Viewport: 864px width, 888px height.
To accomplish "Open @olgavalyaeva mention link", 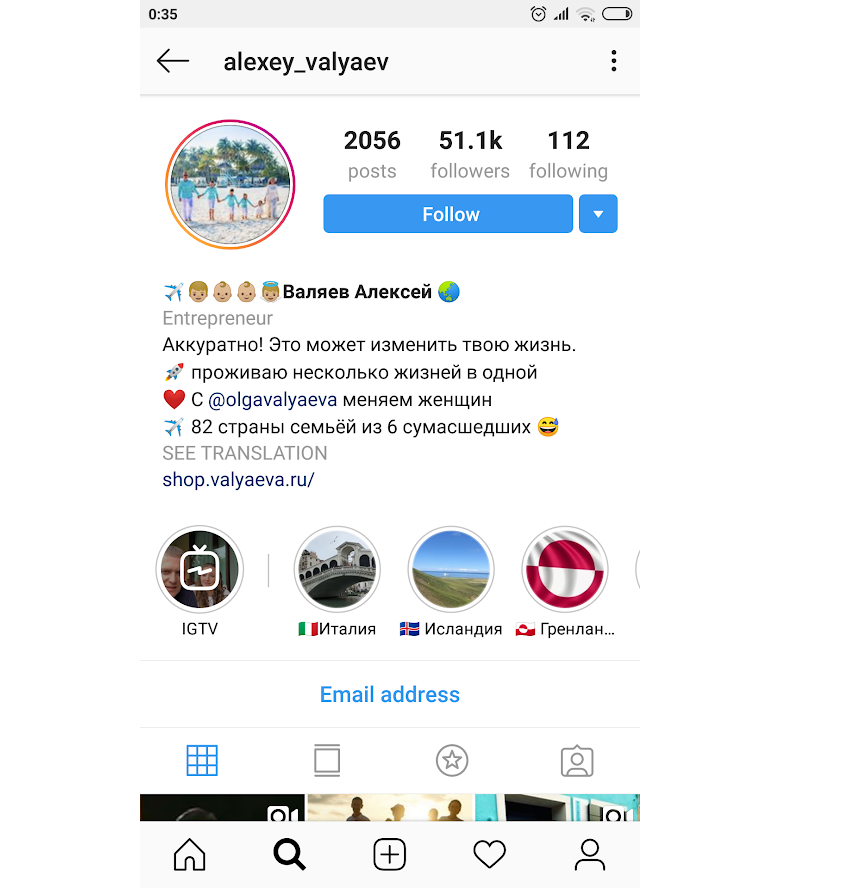I will [273, 400].
